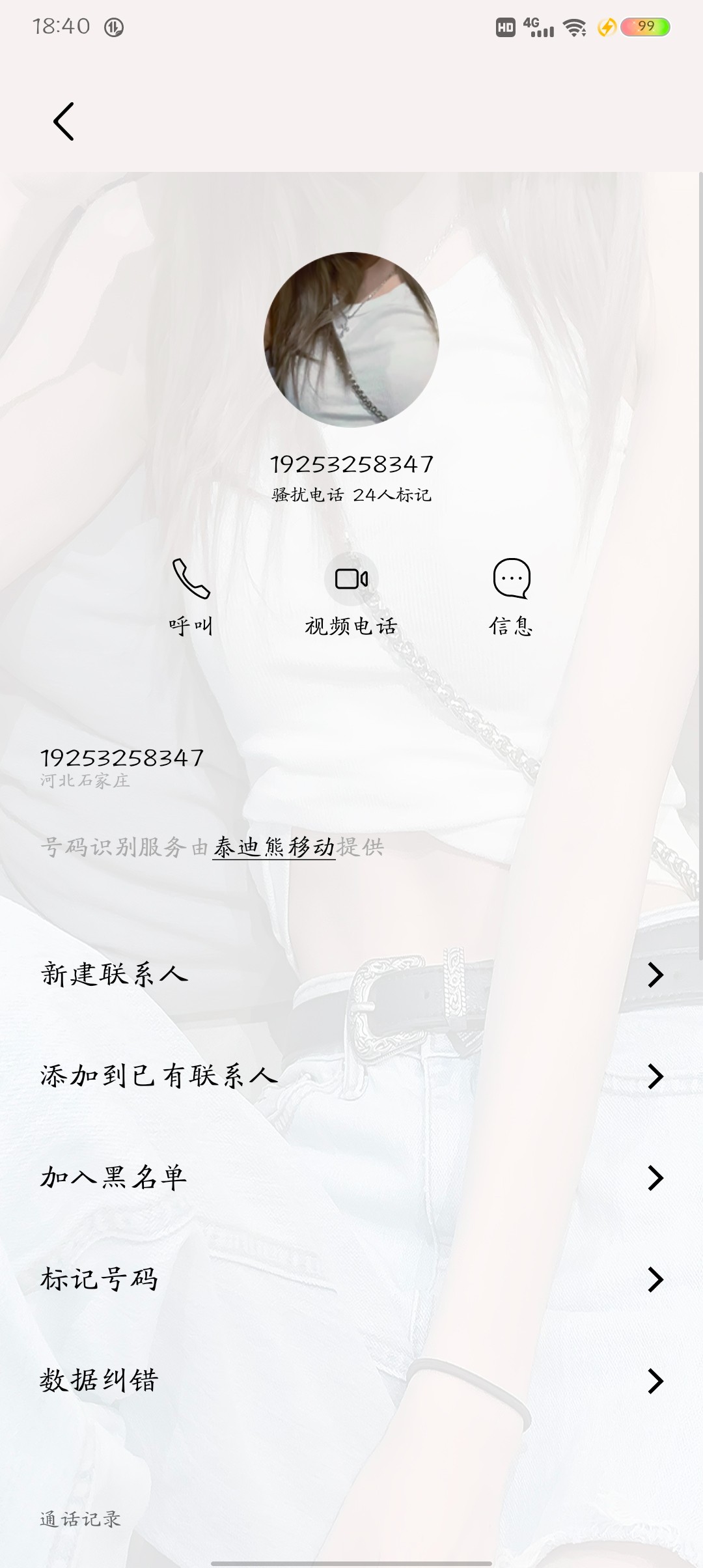Open 信息 to send a message

tap(512, 596)
